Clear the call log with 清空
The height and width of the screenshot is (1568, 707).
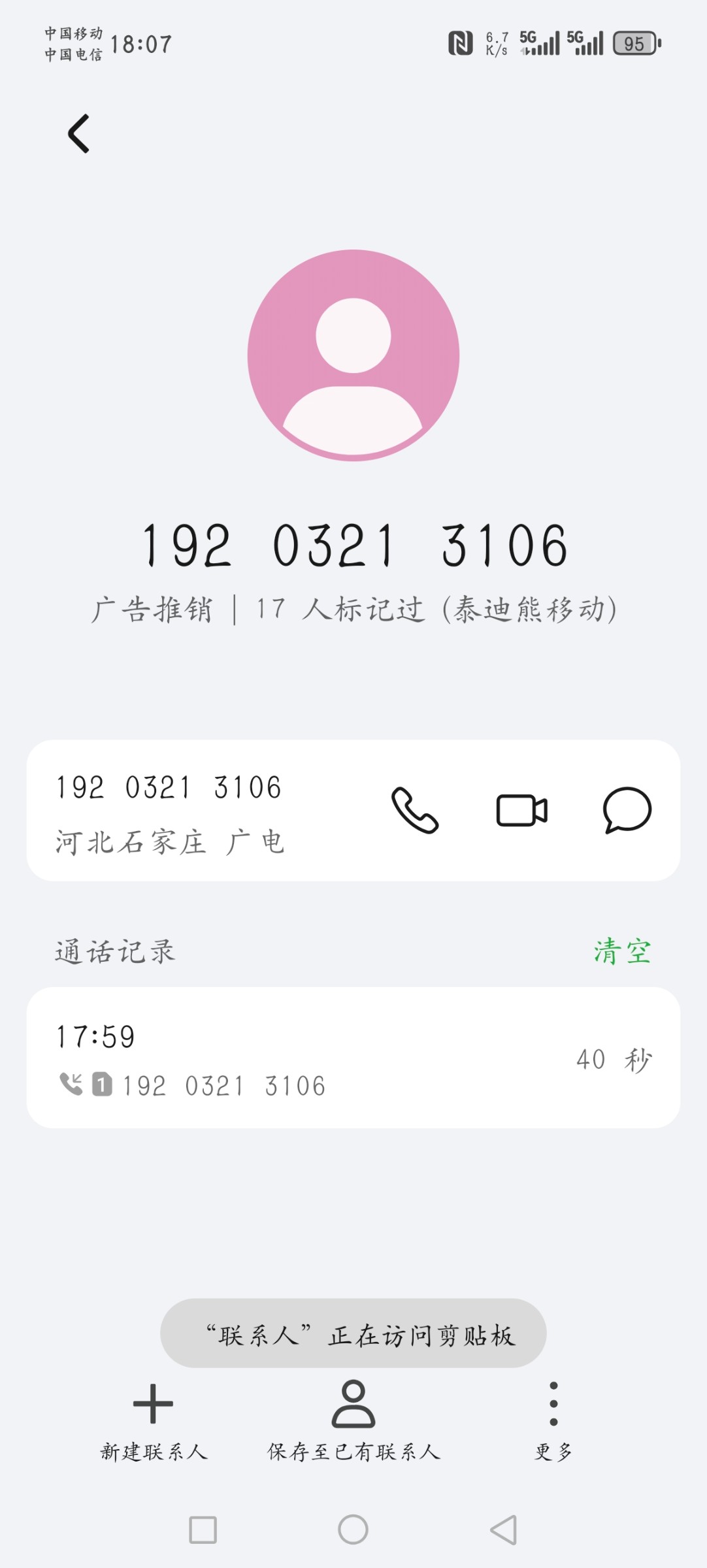coord(622,951)
